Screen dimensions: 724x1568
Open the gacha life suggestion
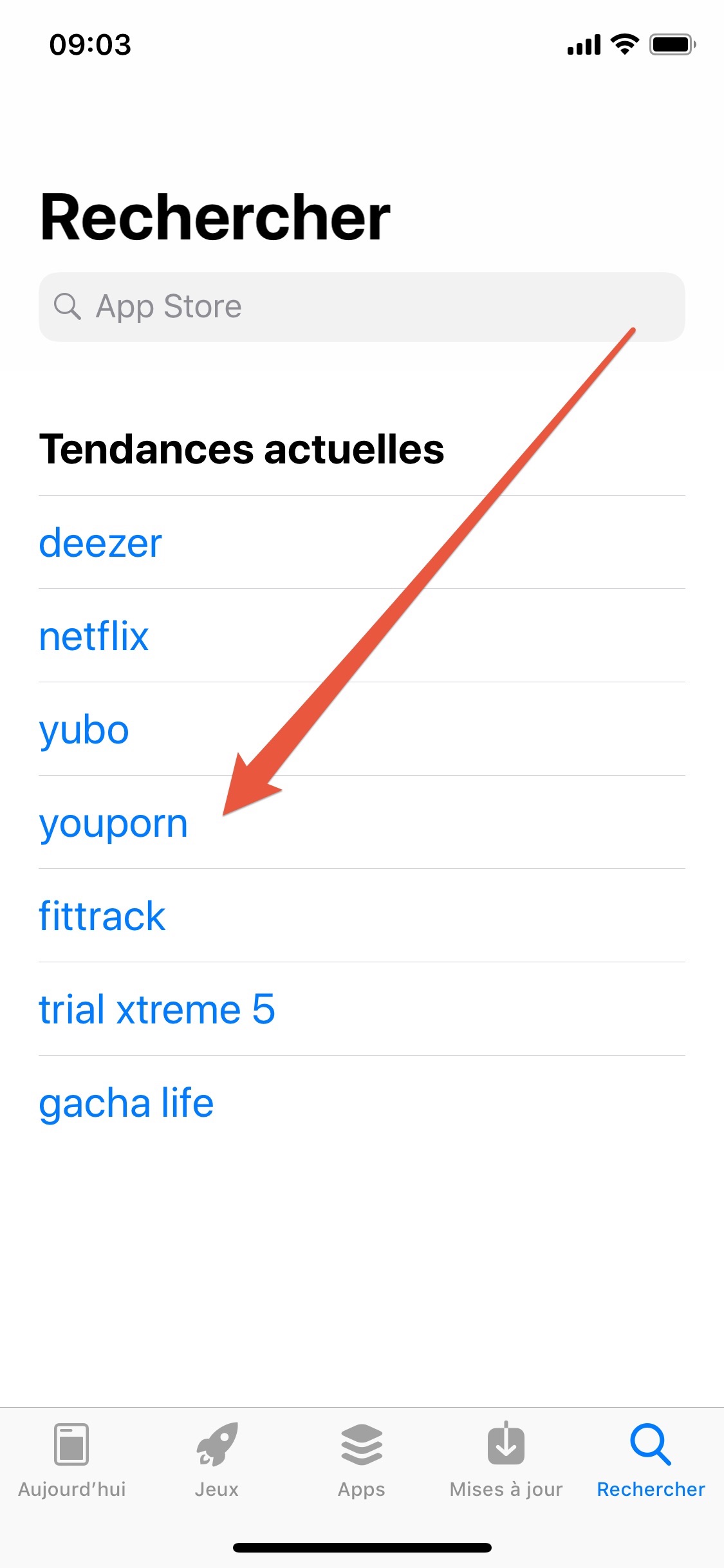pyautogui.click(x=362, y=1103)
